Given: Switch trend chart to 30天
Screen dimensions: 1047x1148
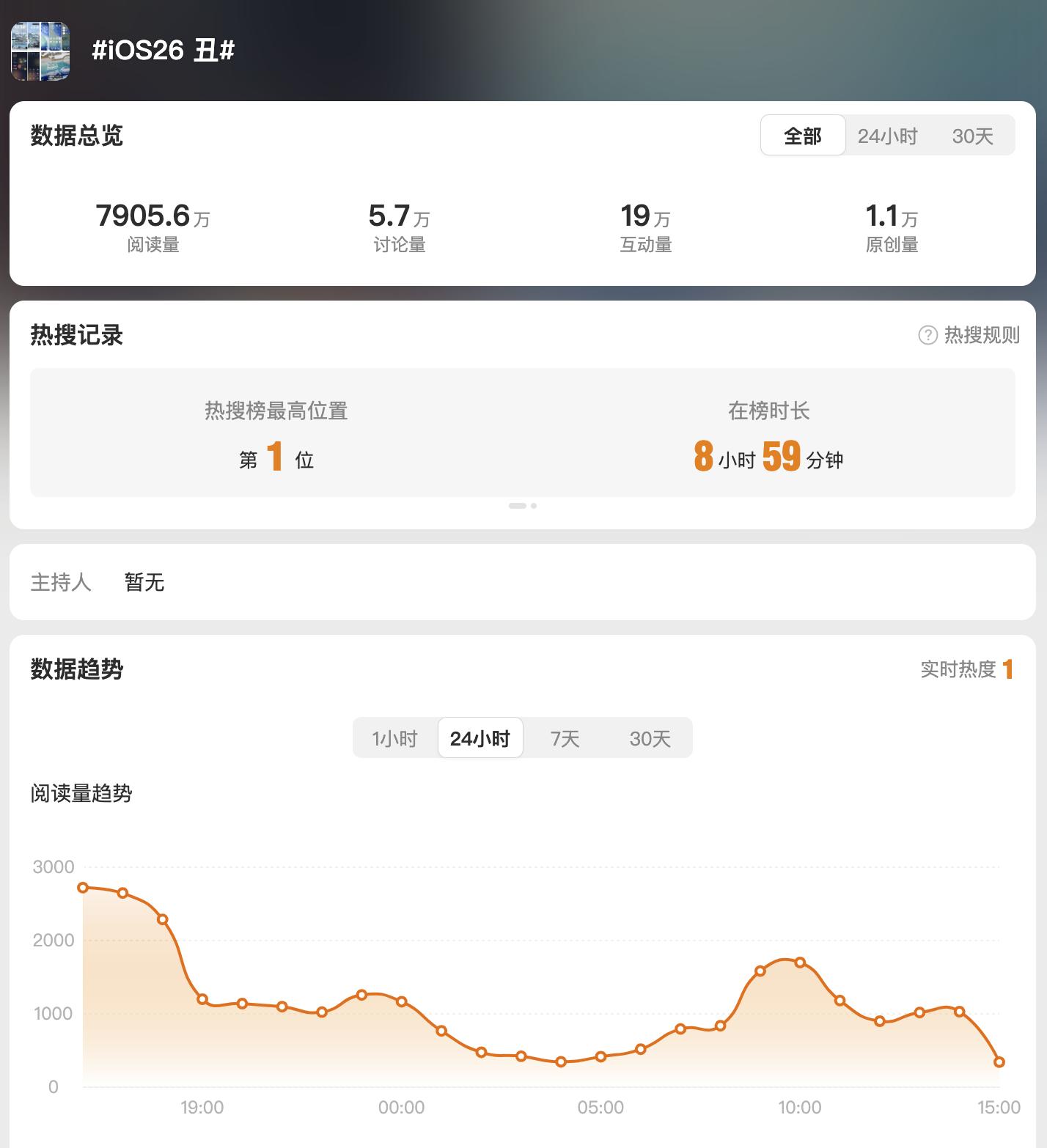Looking at the screenshot, I should (650, 738).
